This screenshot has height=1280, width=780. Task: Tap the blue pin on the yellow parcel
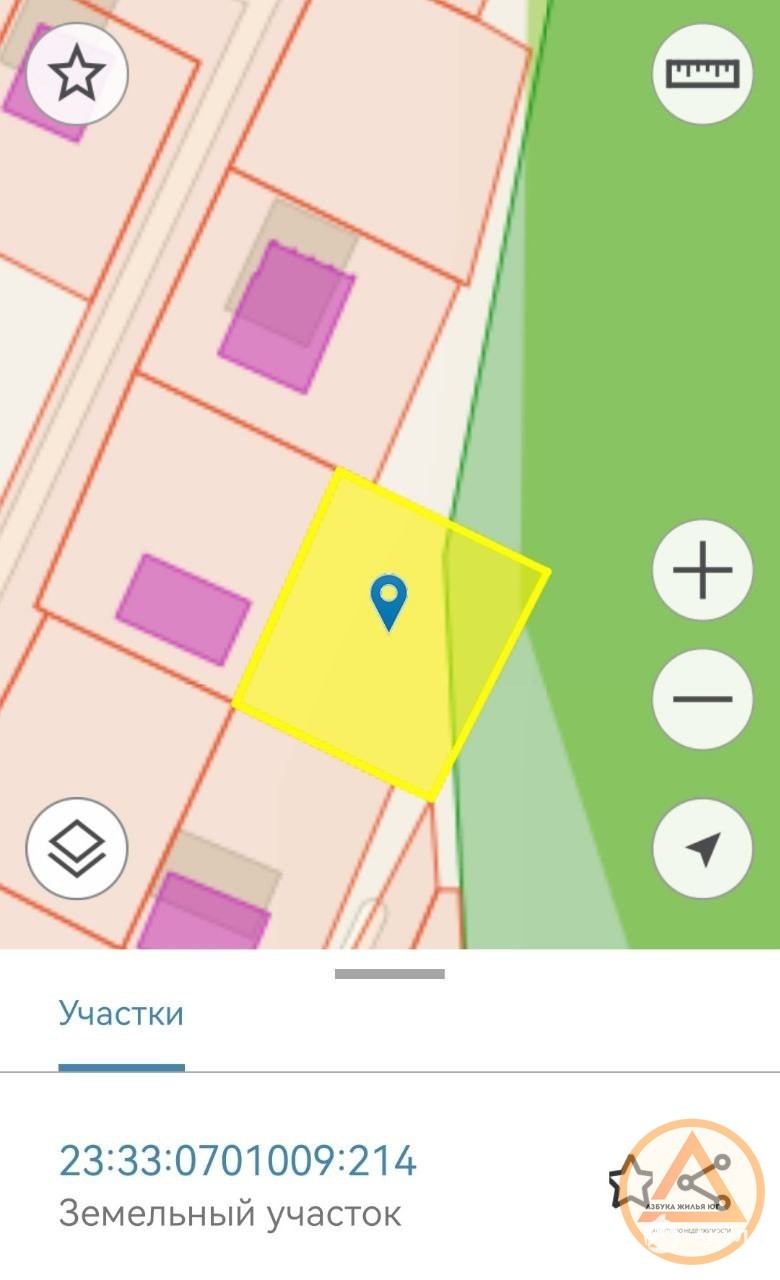click(x=388, y=598)
